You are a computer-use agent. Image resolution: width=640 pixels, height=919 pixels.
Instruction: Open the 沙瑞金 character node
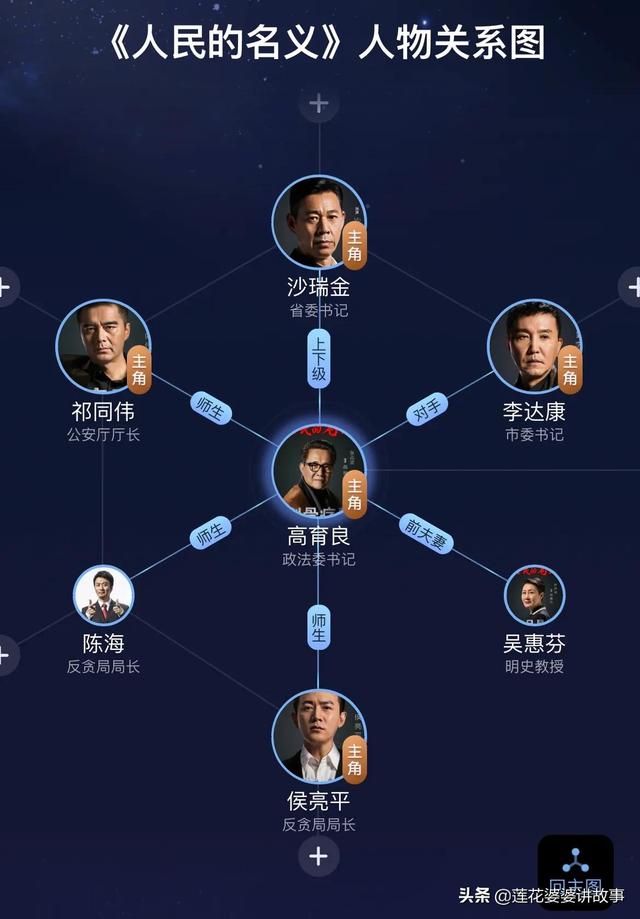(x=319, y=223)
